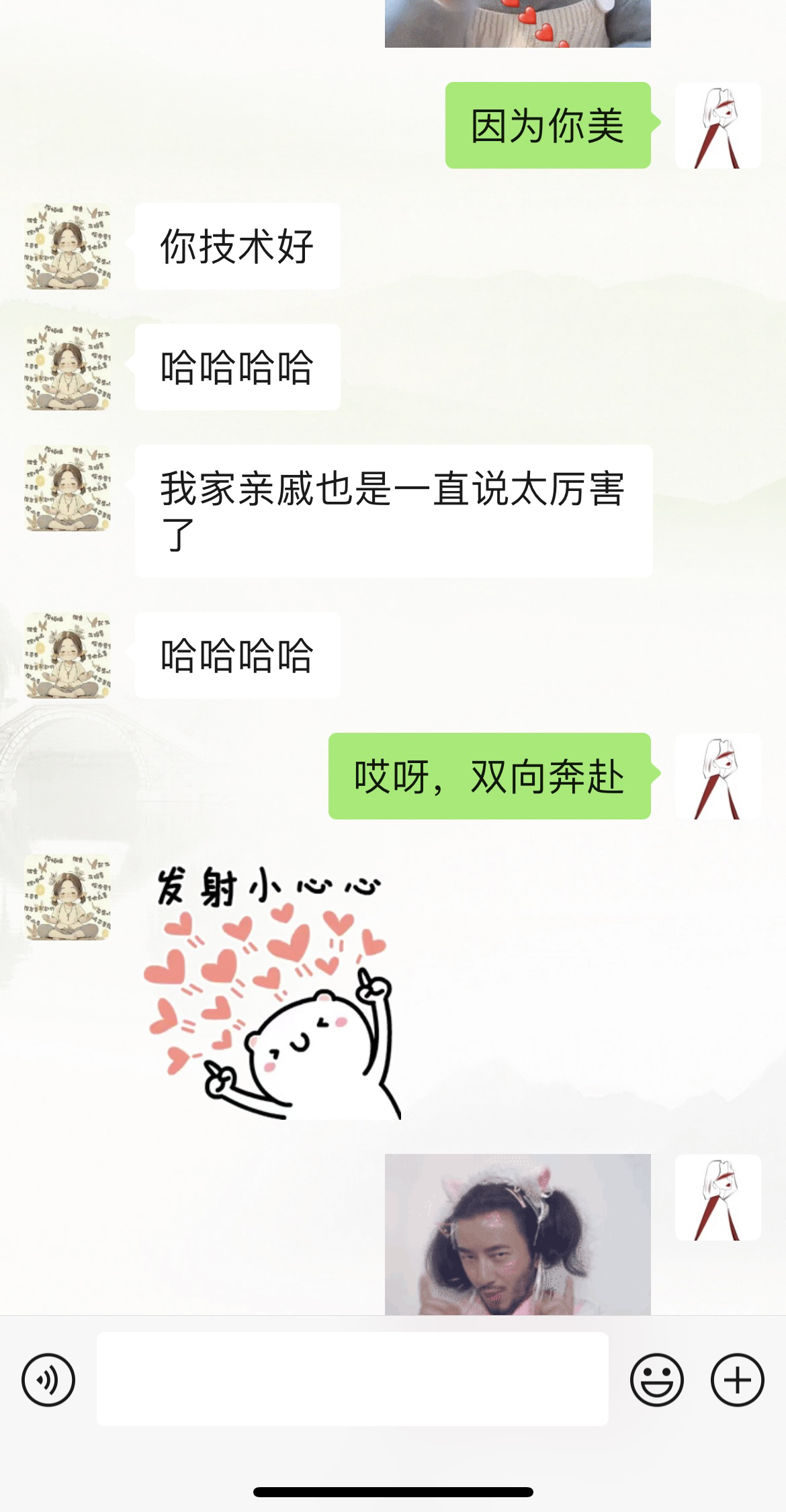Tap my avatar beside 因为你美
This screenshot has width=786, height=1512.
pos(718,125)
